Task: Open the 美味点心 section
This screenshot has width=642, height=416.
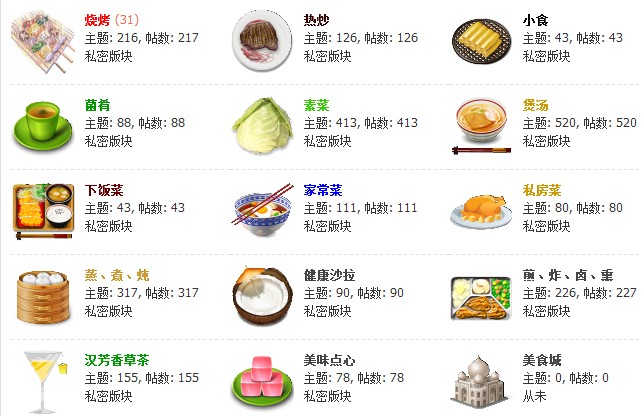Action: point(329,360)
